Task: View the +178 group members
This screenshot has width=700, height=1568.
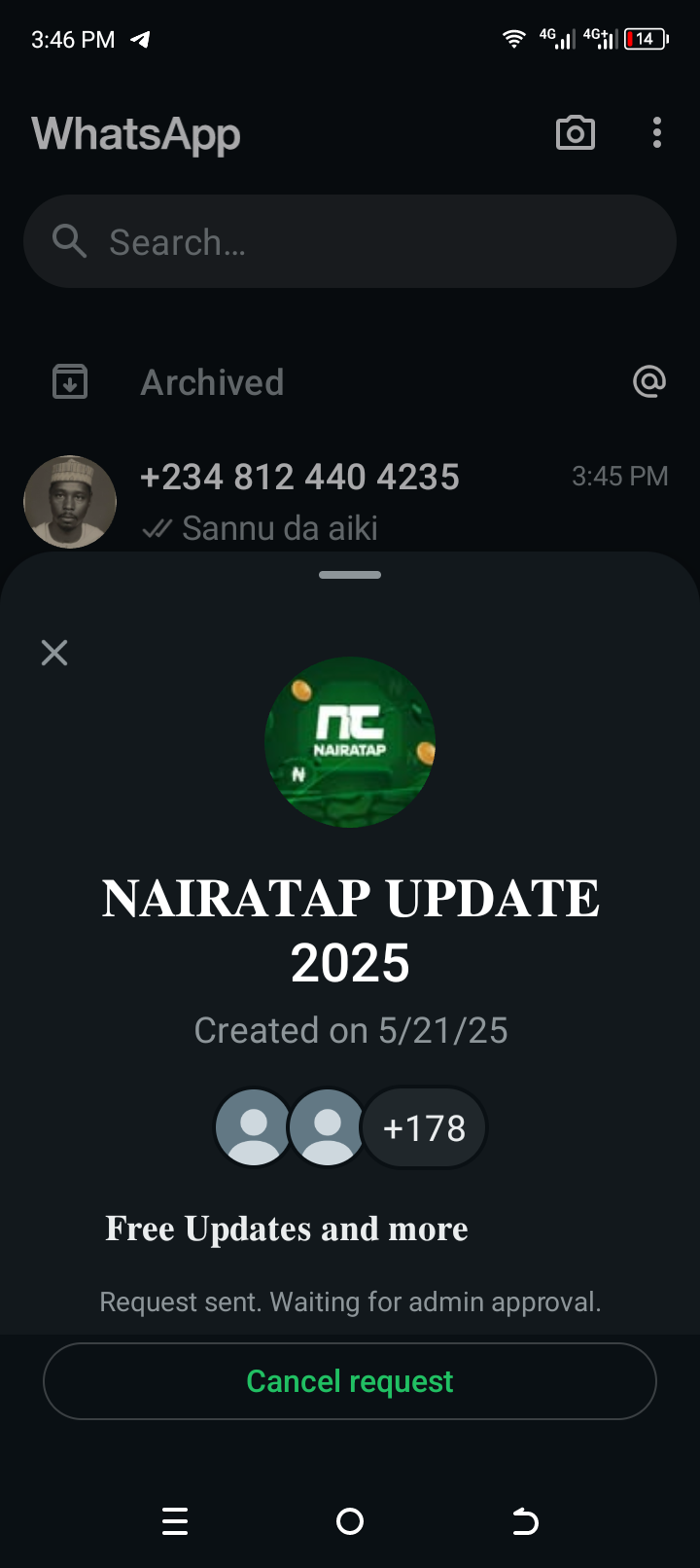Action: tap(424, 1128)
